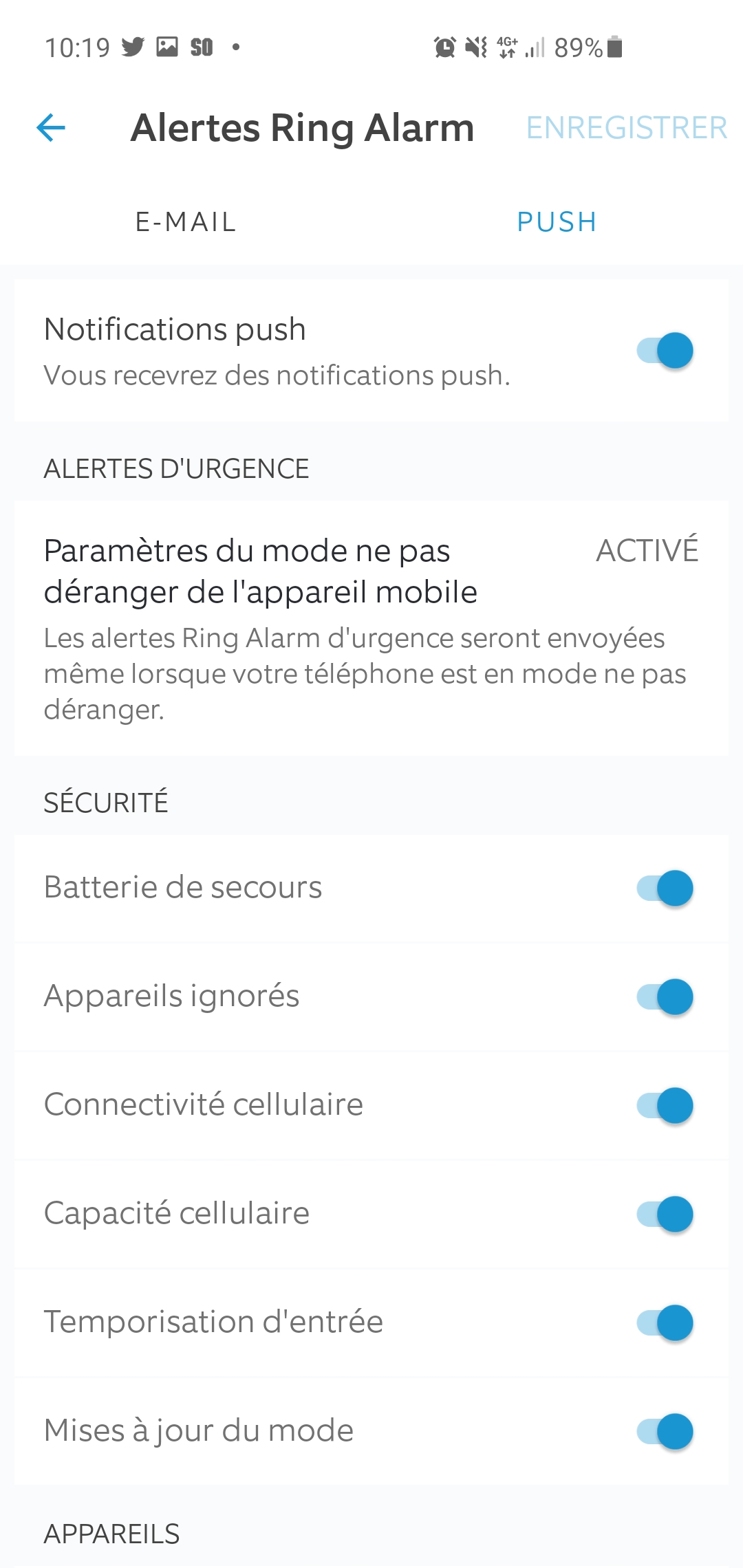
Task: Go back using the arrow icon
Action: pos(51,128)
